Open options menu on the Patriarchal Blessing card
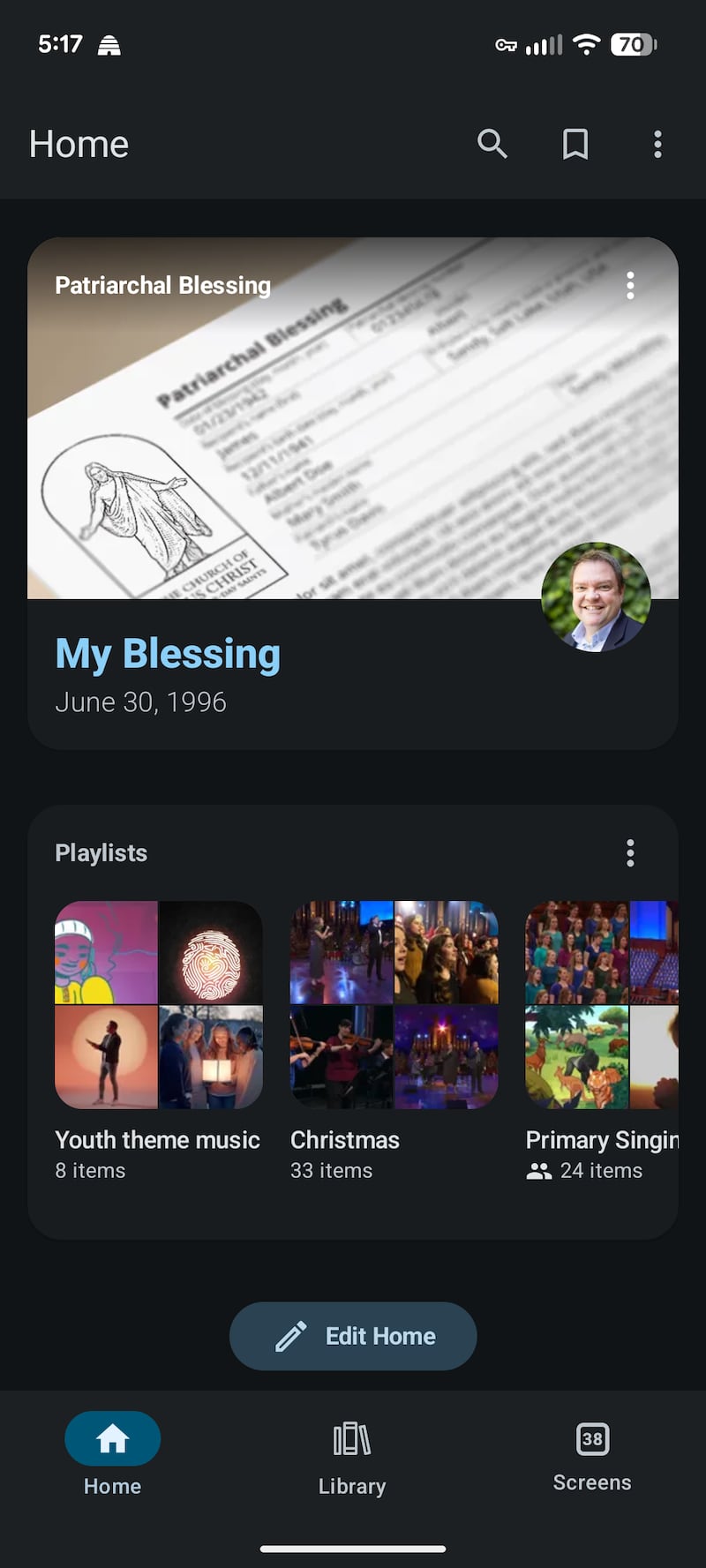 point(630,285)
